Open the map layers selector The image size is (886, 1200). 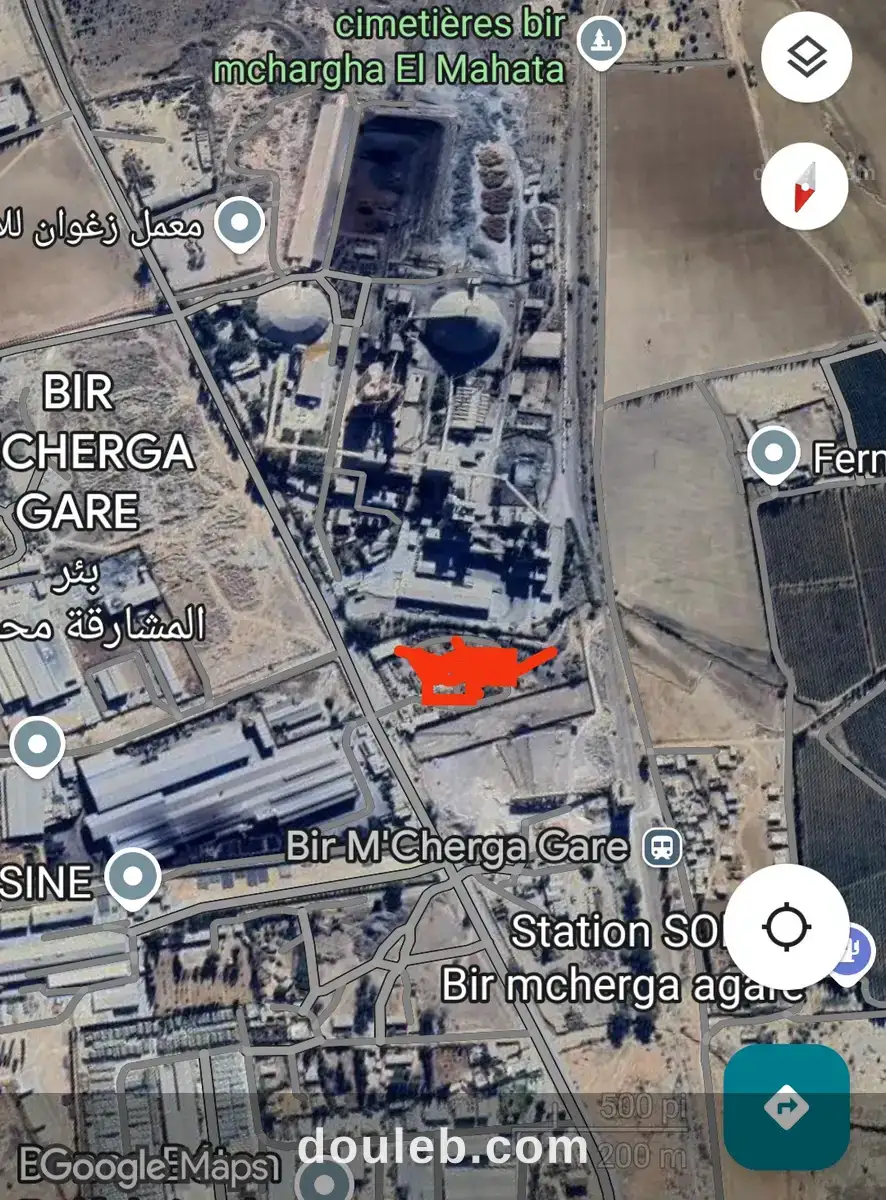coord(806,58)
